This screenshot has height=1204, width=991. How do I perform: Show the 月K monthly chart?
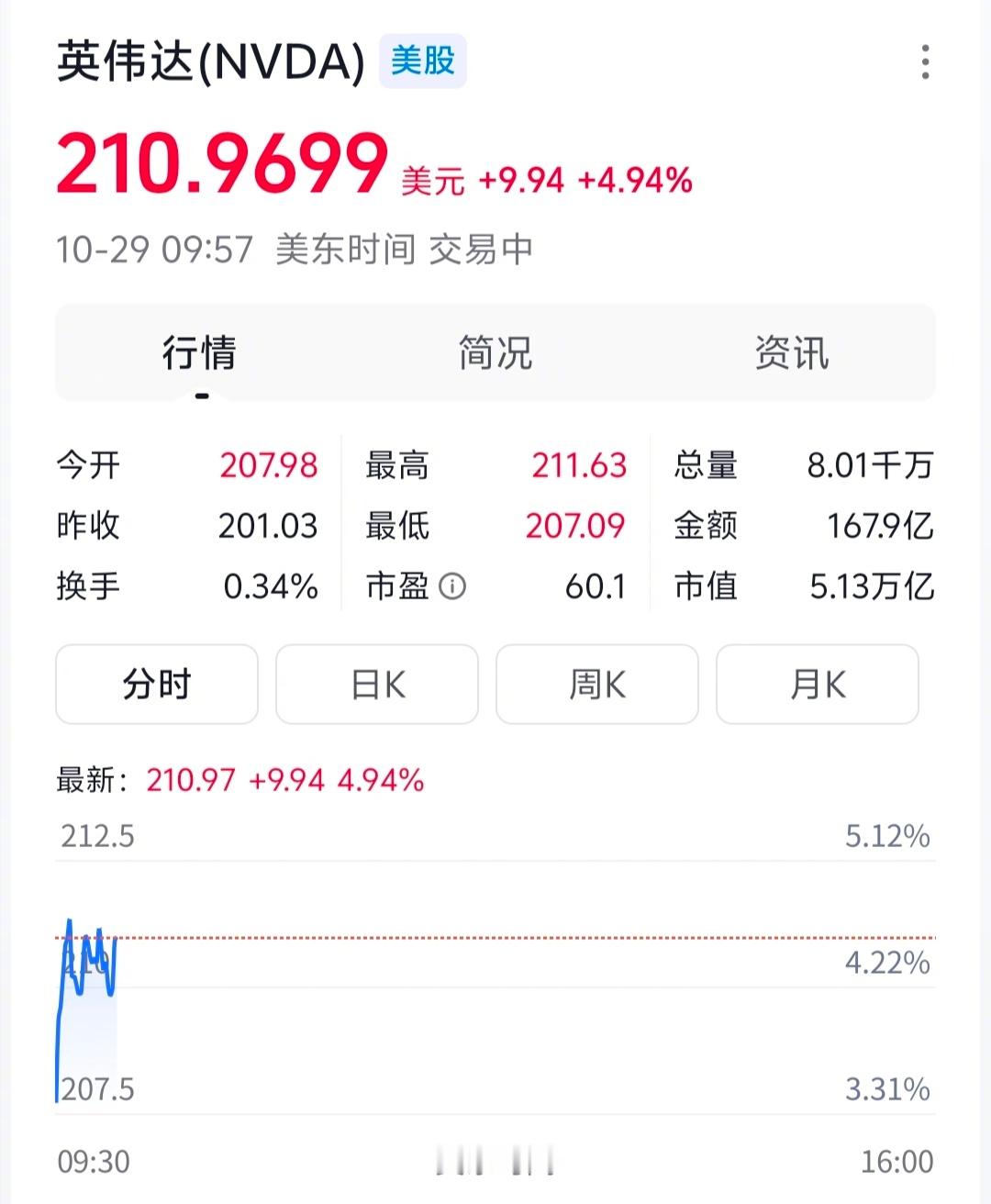point(817,684)
